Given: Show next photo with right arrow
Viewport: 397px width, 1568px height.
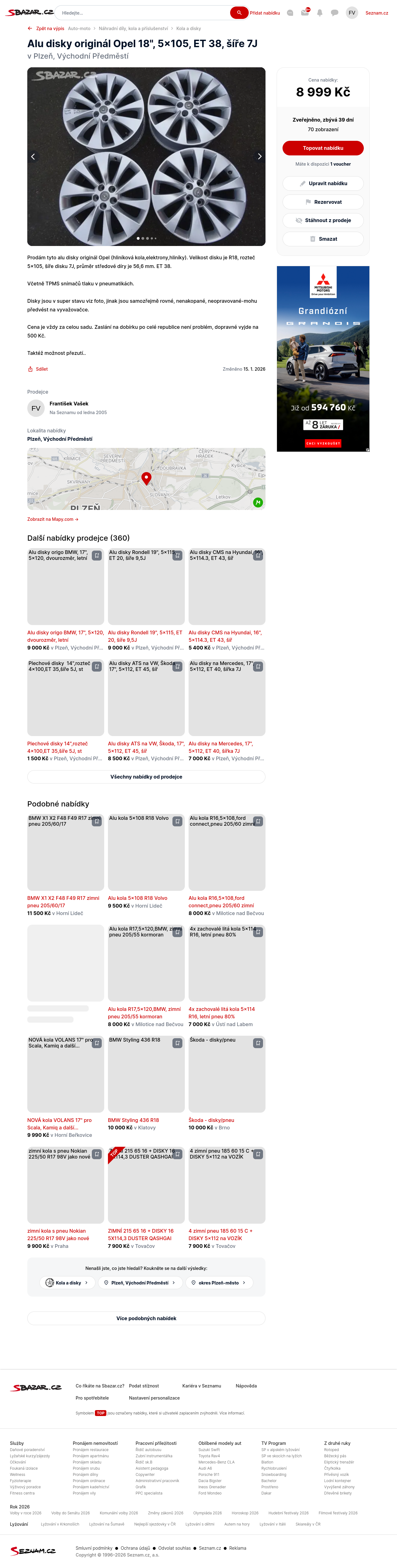Looking at the screenshot, I should (x=259, y=156).
